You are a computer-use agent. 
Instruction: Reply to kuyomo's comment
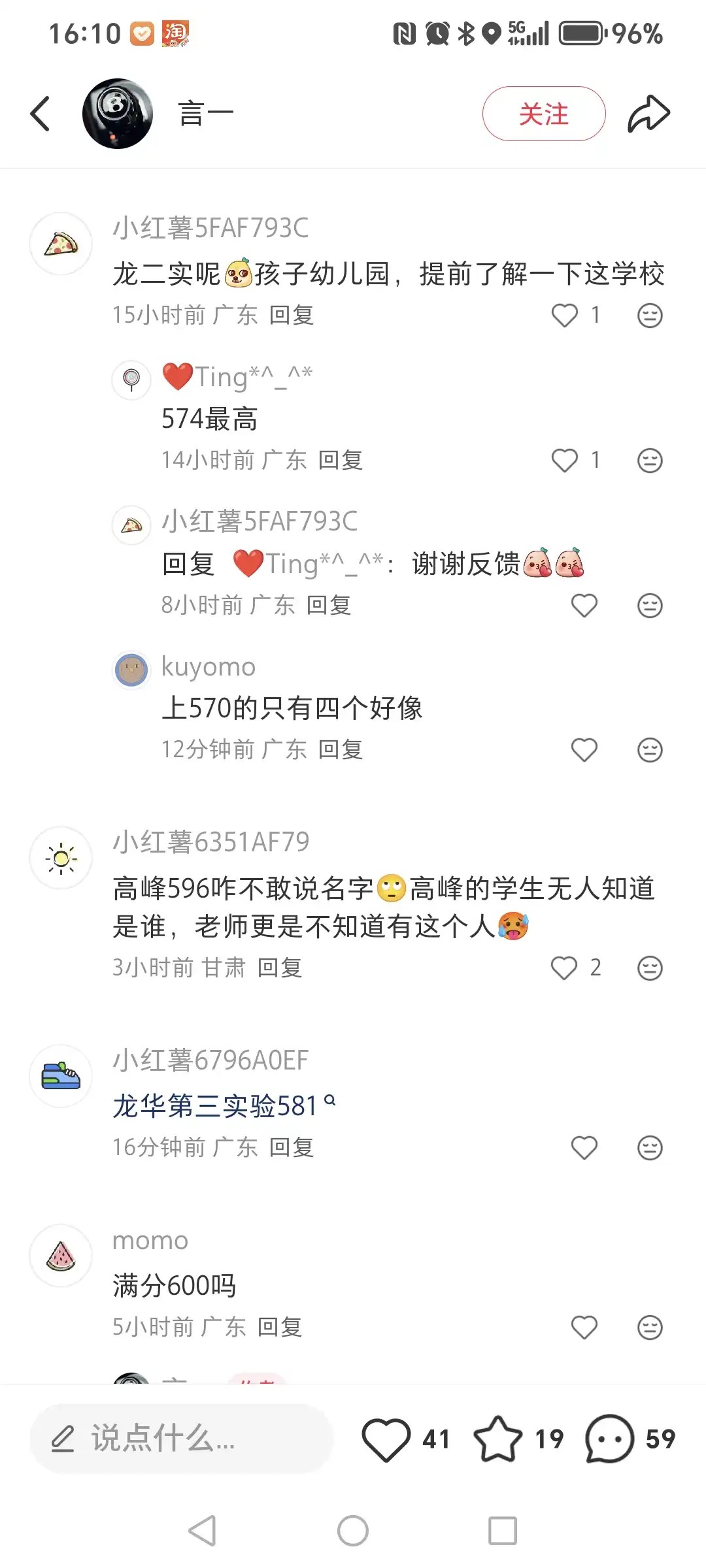(x=340, y=749)
